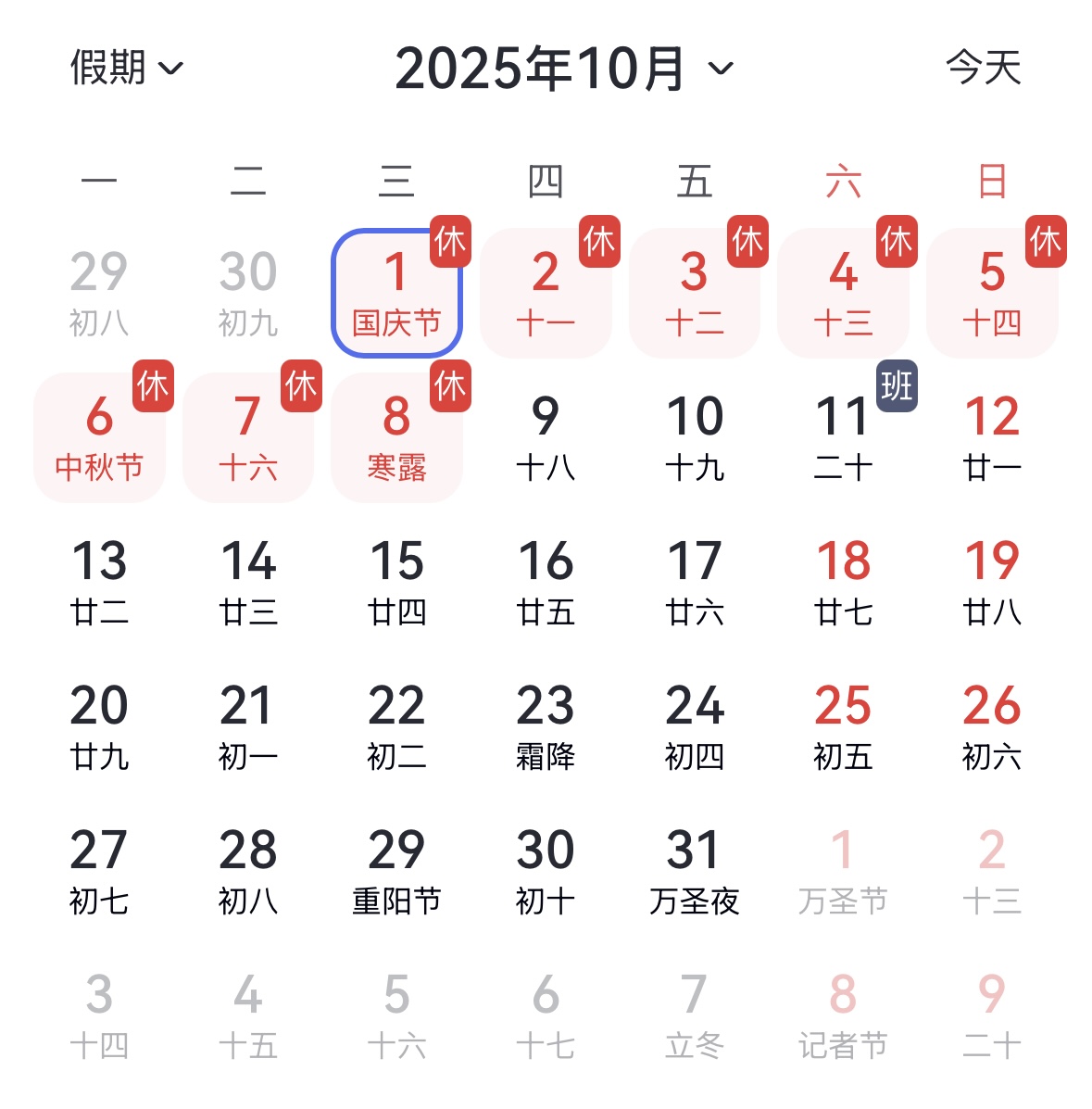Pick October 21 初一

pos(247,726)
